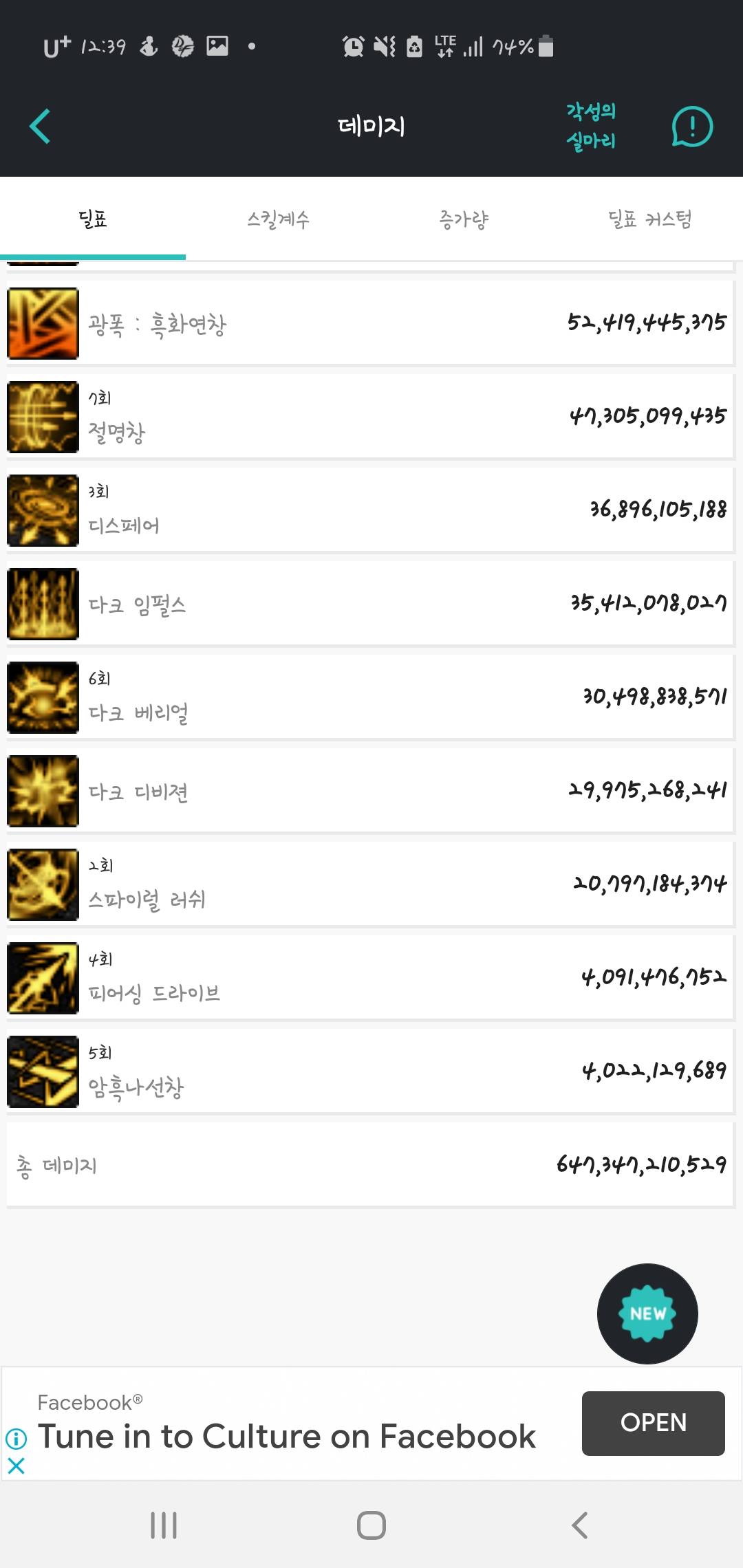The height and width of the screenshot is (1568, 743).
Task: Select the 딜표 tab
Action: point(93,219)
